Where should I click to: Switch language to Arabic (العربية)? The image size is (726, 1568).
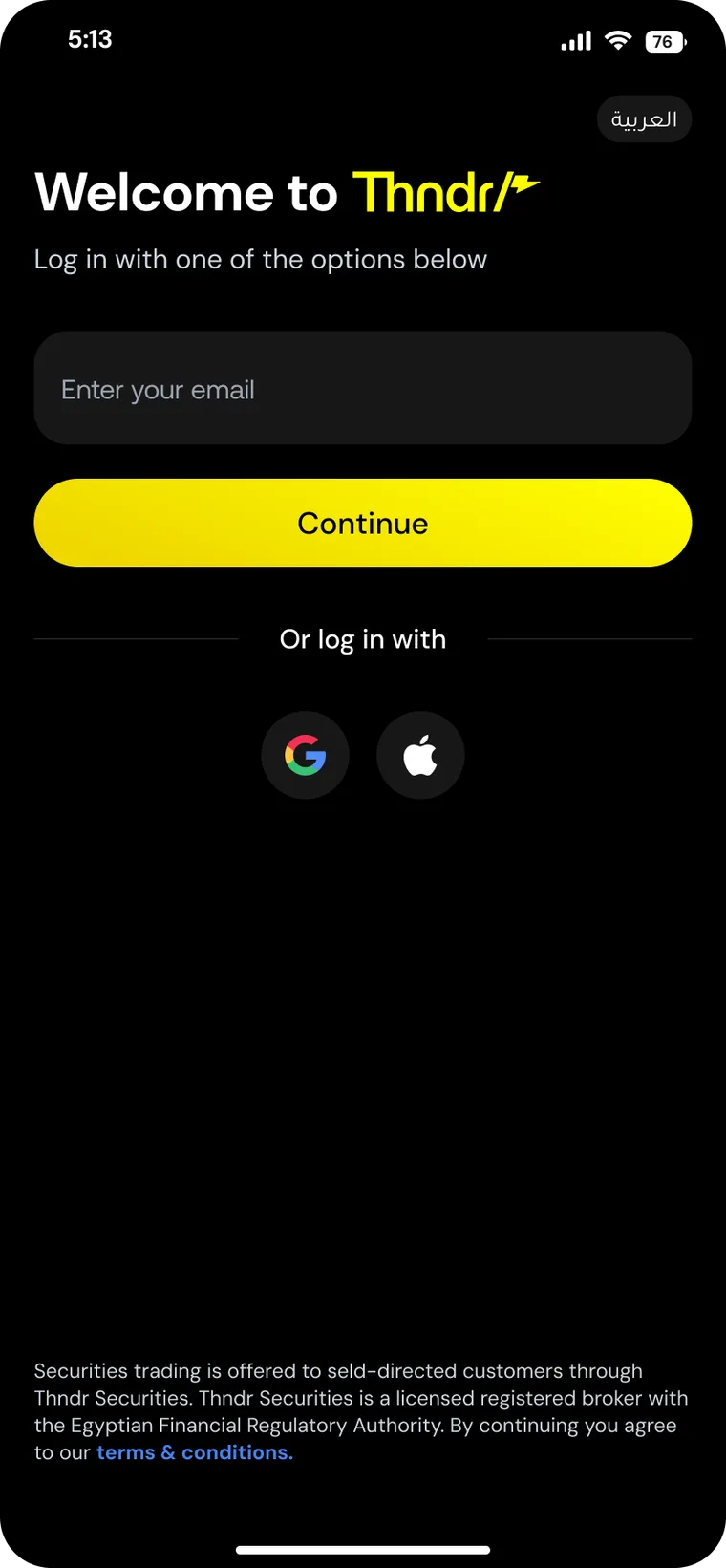pyautogui.click(x=644, y=119)
